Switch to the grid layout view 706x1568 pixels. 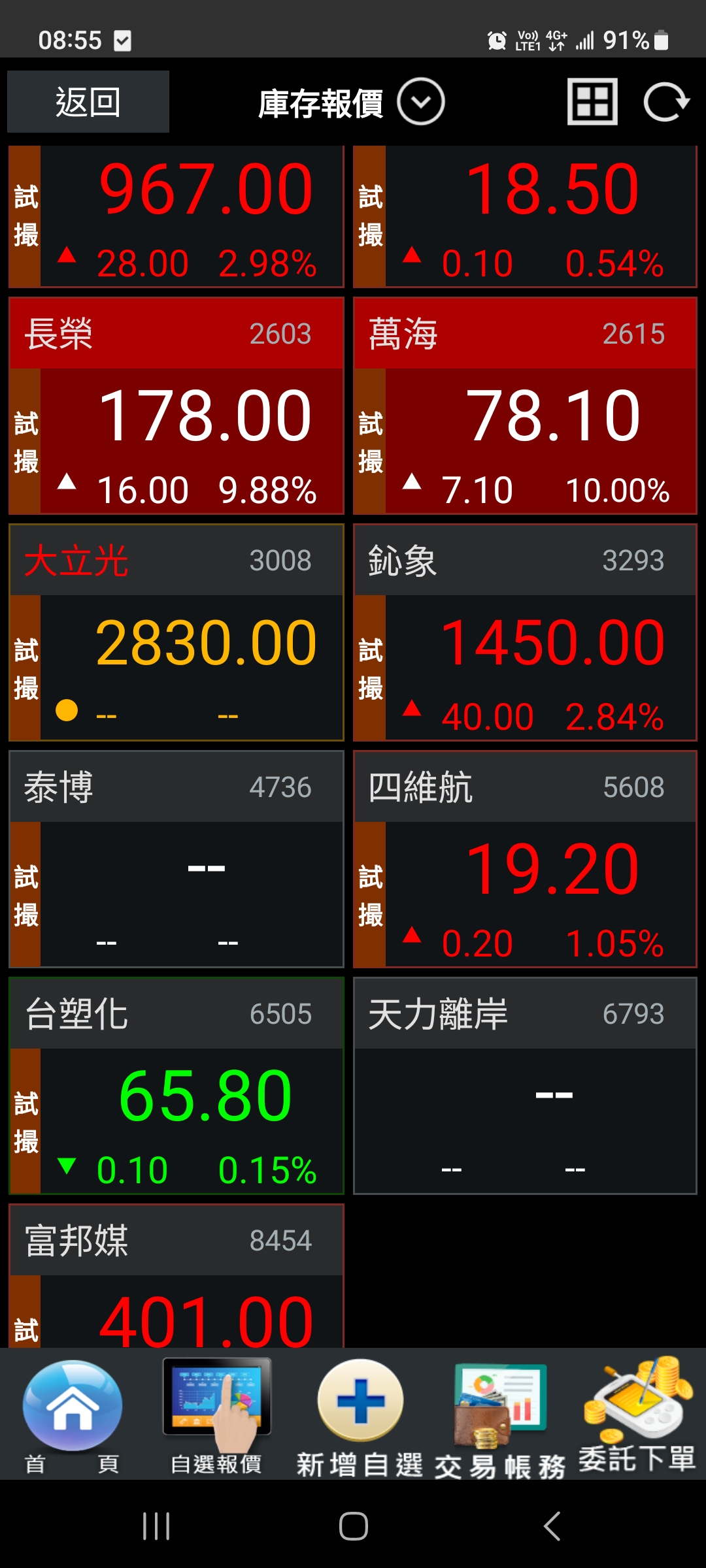click(592, 102)
